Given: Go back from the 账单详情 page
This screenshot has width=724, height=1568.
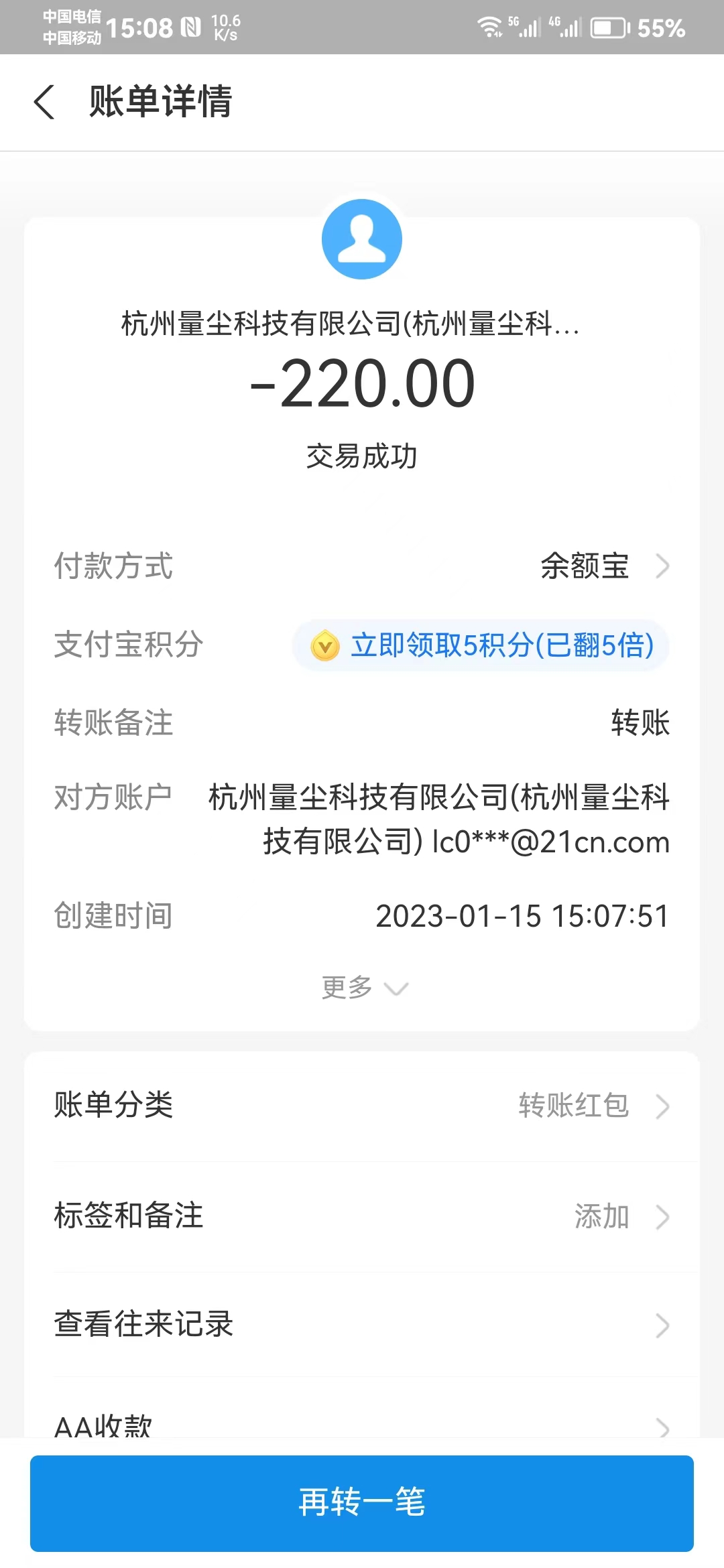Looking at the screenshot, I should pos(44,103).
